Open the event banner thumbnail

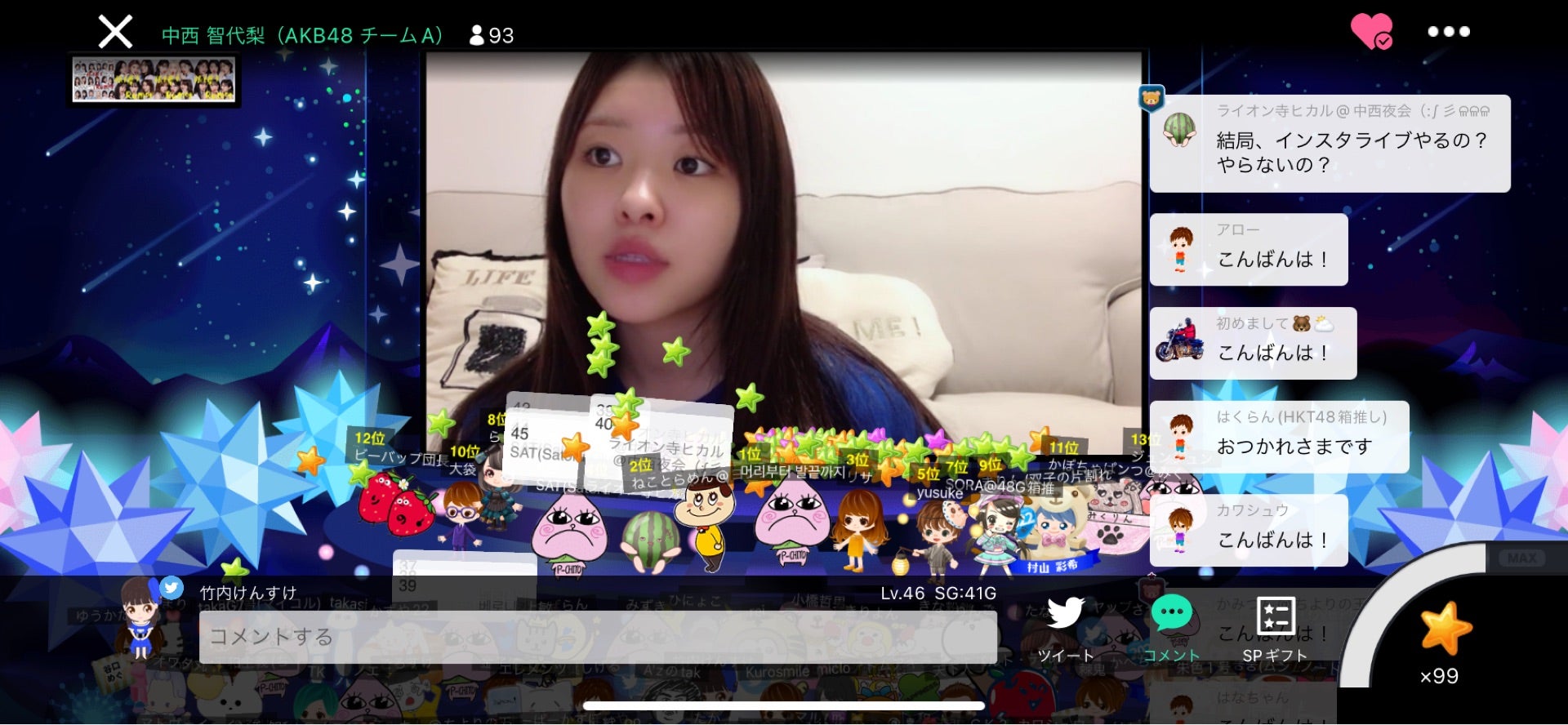pyautogui.click(x=154, y=80)
